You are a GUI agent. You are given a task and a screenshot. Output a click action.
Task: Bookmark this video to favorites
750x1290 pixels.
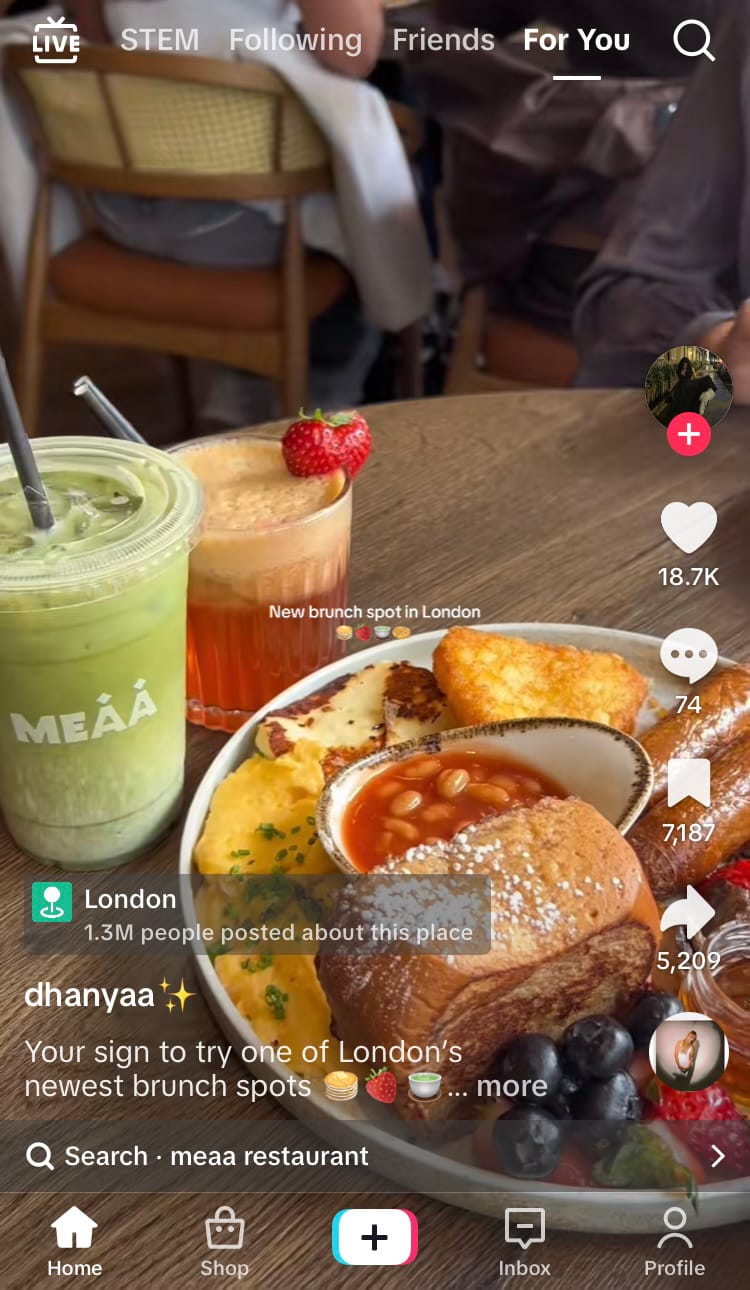click(688, 784)
